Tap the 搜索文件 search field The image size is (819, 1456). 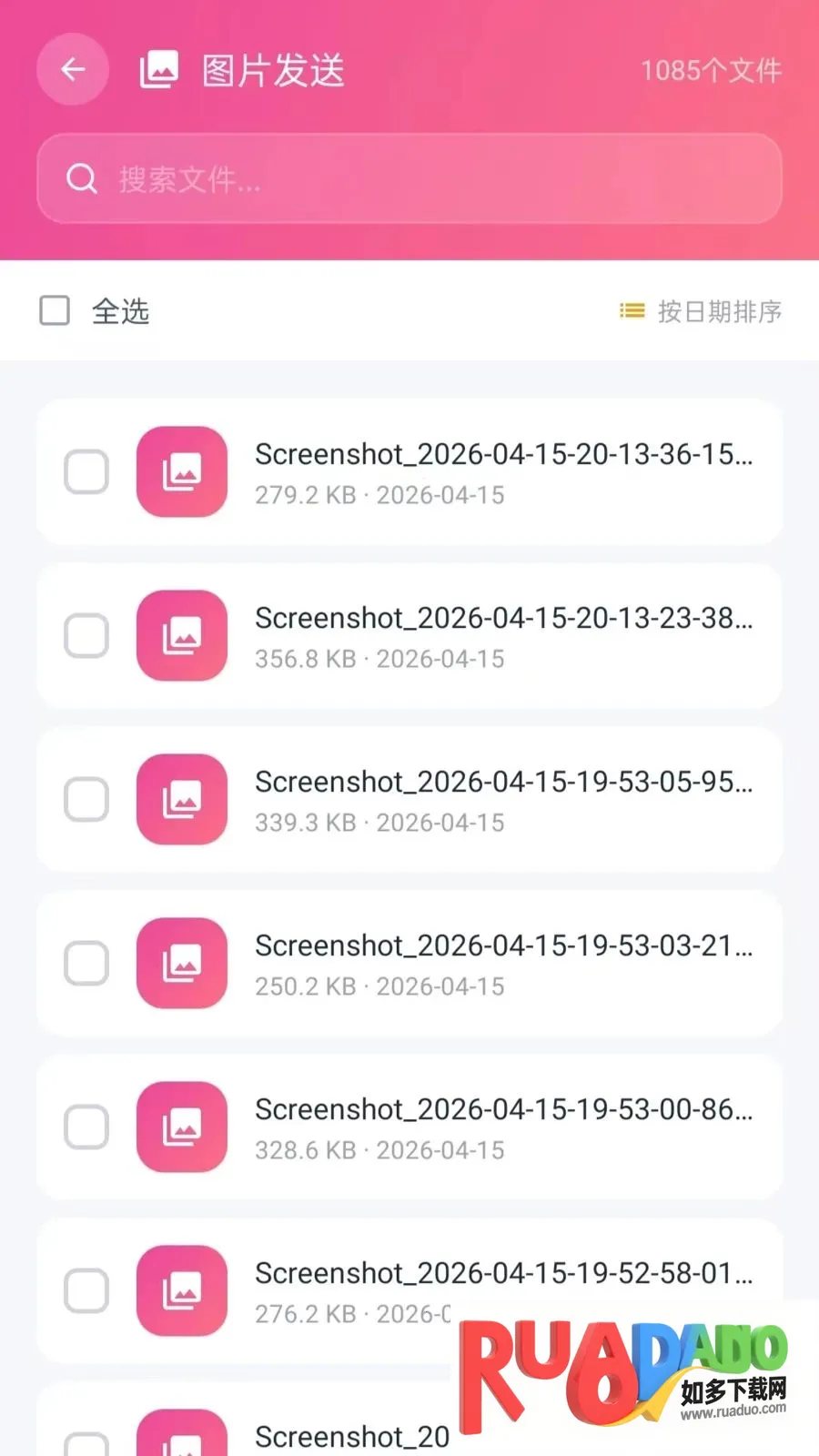(x=409, y=178)
